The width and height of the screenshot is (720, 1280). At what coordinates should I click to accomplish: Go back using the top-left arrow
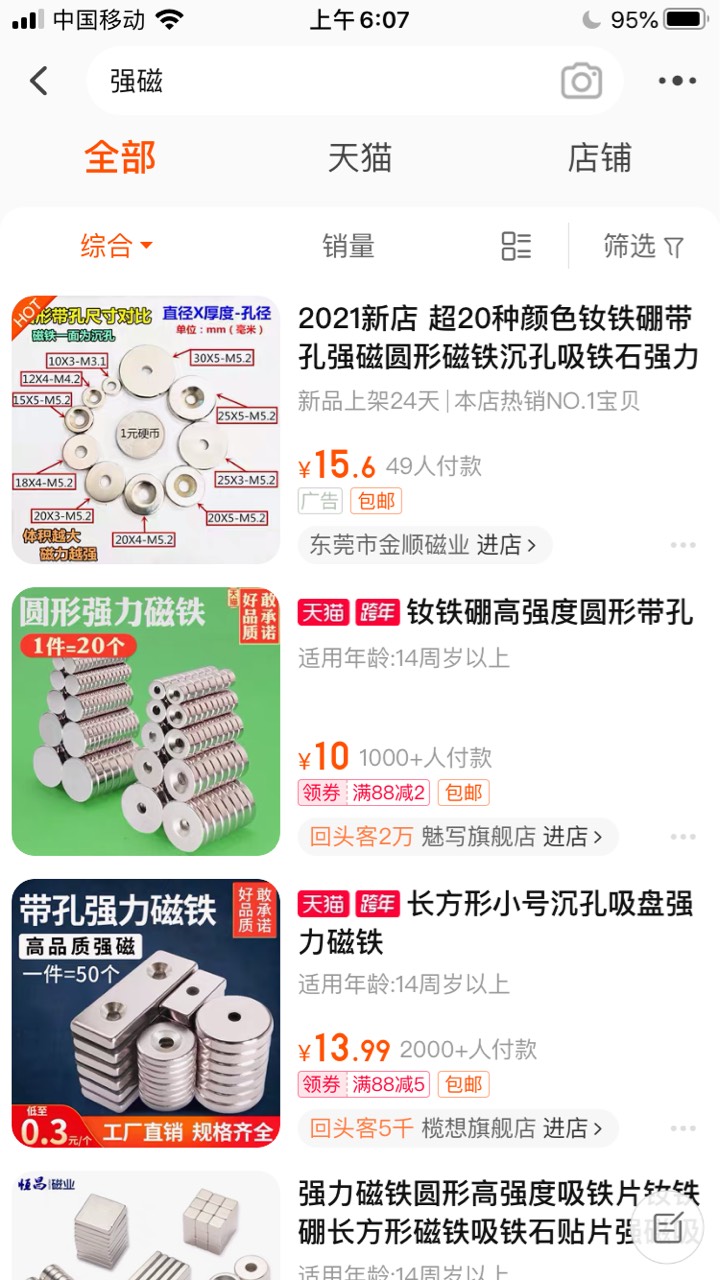coord(39,81)
